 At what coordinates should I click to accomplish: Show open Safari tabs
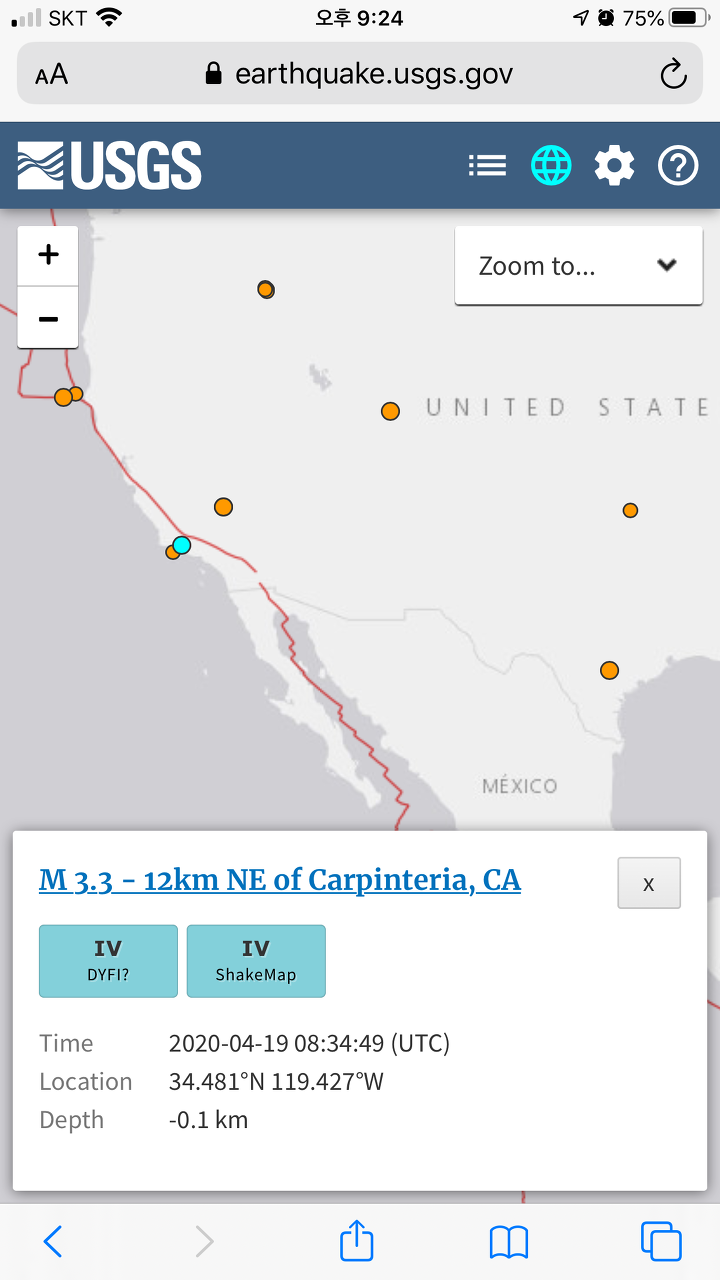tap(661, 1241)
